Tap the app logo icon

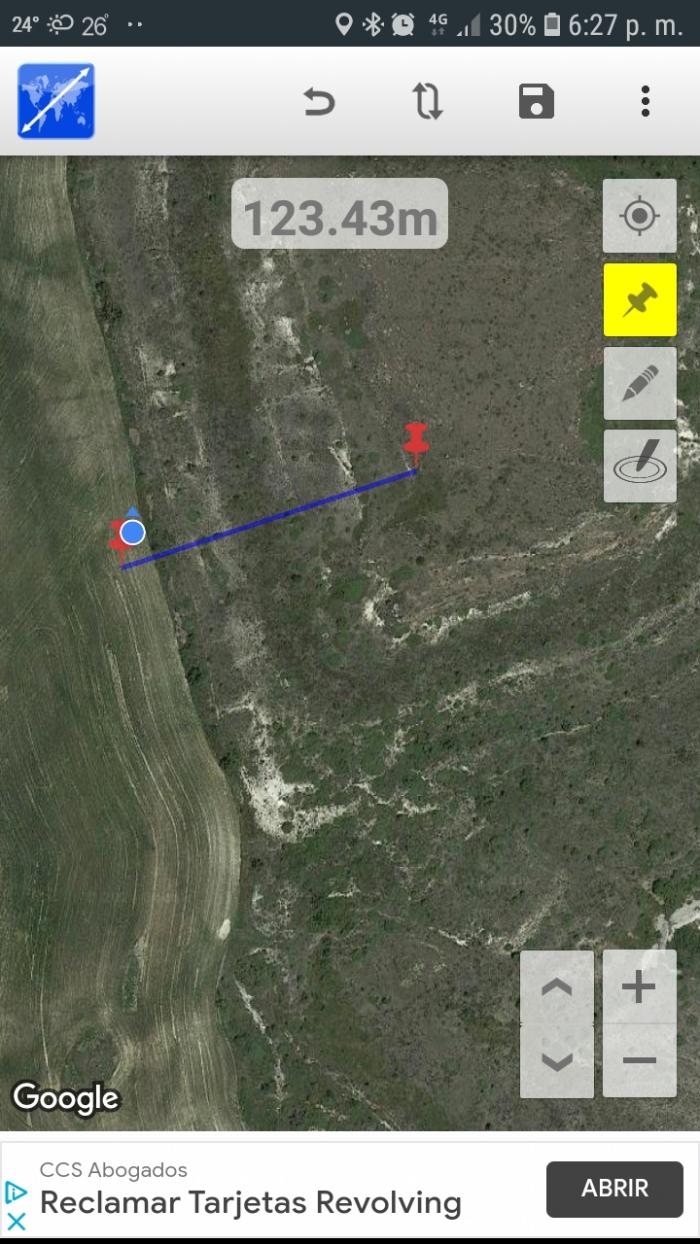coord(56,101)
